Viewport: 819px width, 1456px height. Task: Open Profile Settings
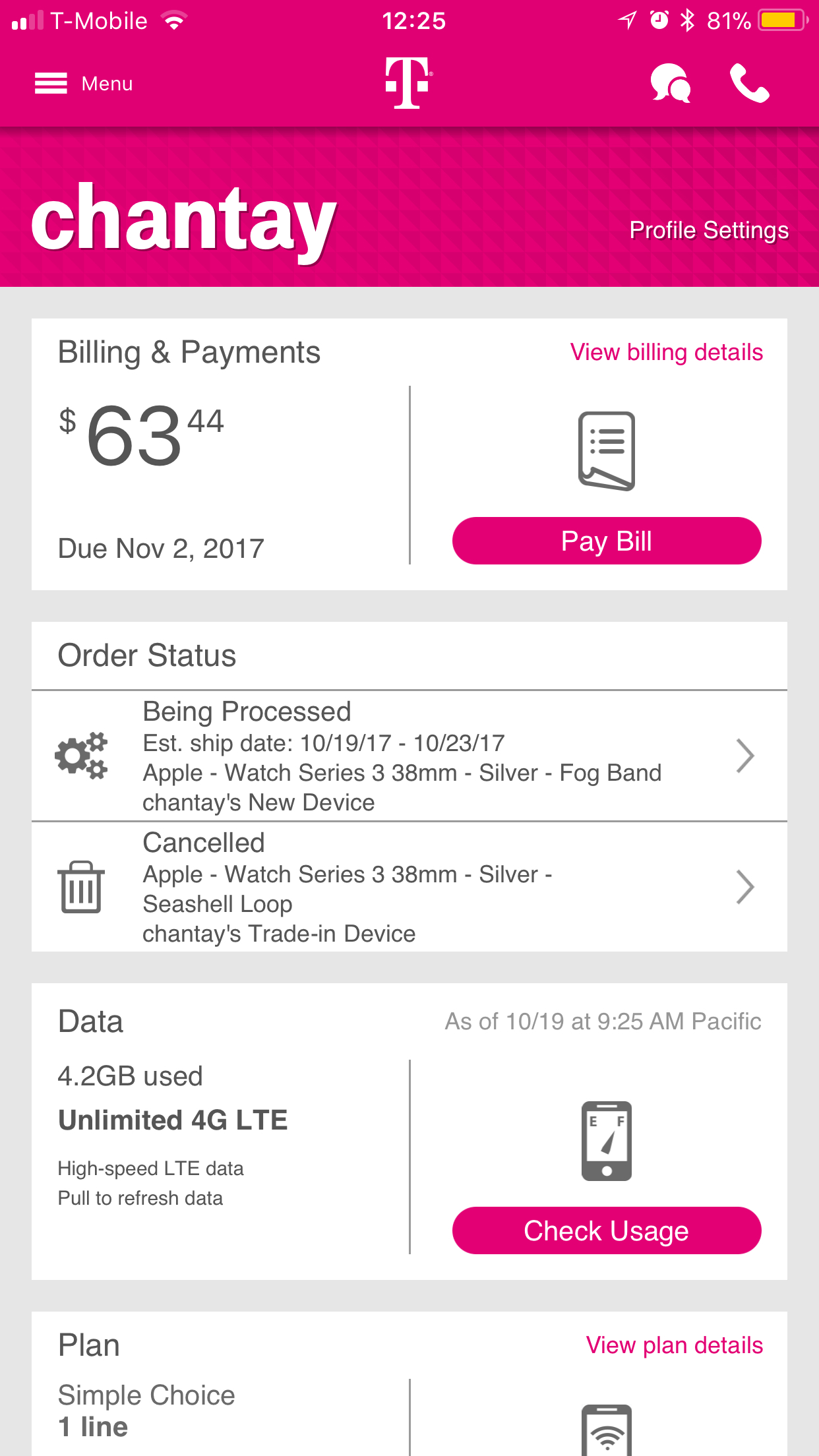(x=709, y=230)
